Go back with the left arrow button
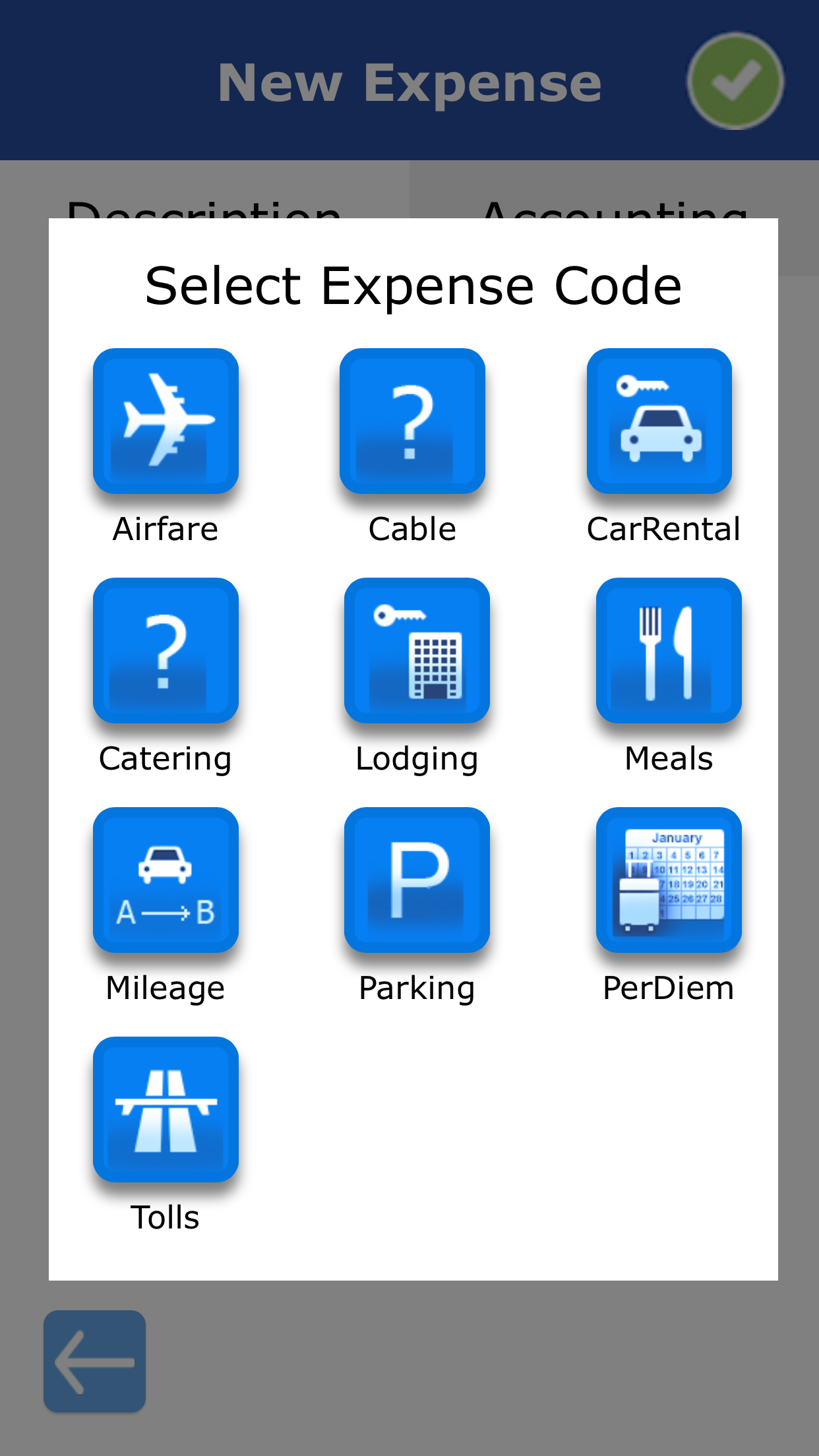Viewport: 819px width, 1456px height. coord(95,1361)
